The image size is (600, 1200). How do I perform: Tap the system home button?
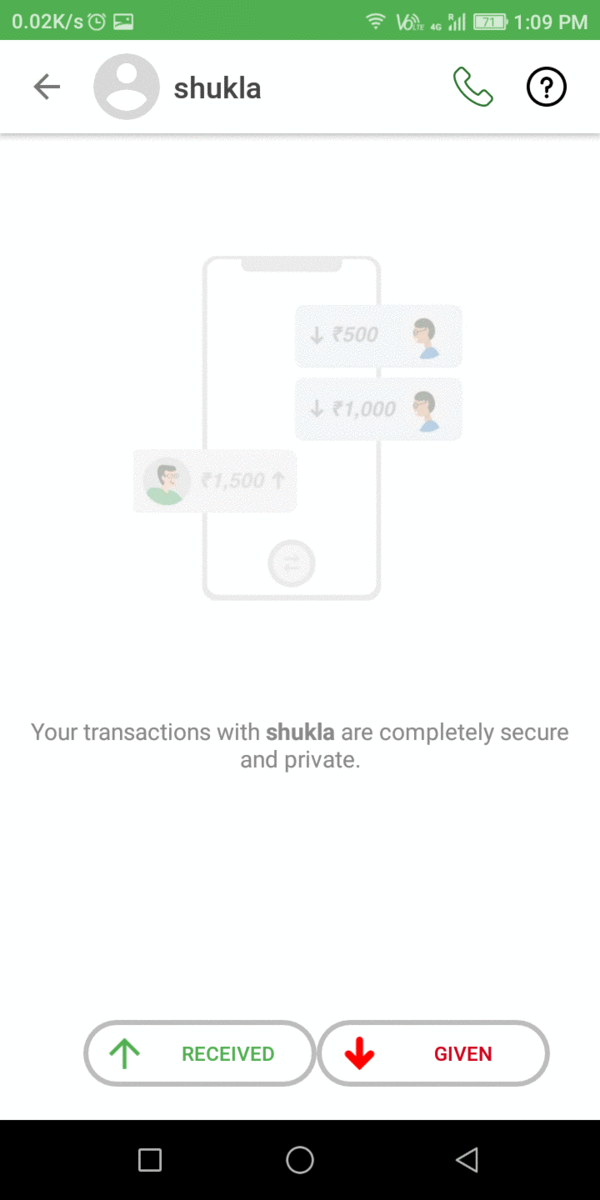pos(300,1160)
